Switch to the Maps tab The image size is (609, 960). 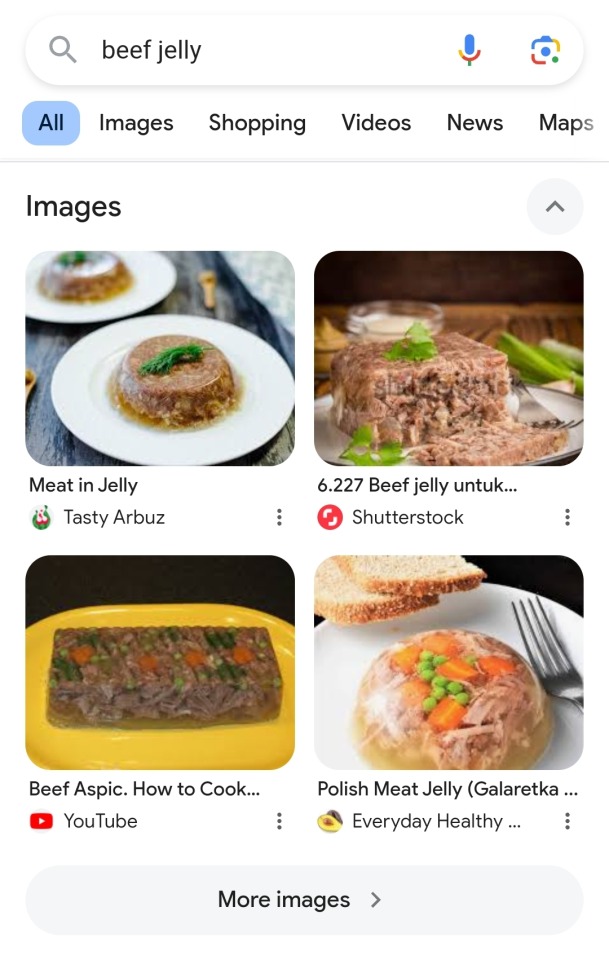tap(566, 123)
